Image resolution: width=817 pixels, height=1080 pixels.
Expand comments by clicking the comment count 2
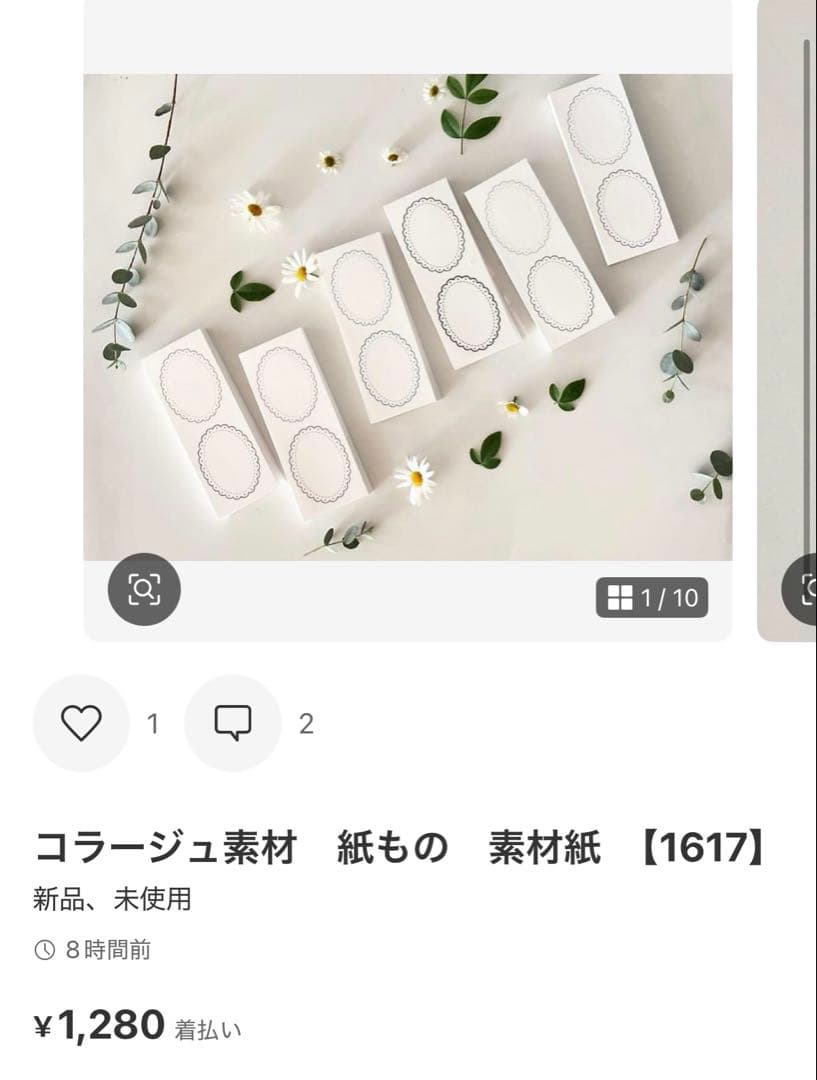305,722
